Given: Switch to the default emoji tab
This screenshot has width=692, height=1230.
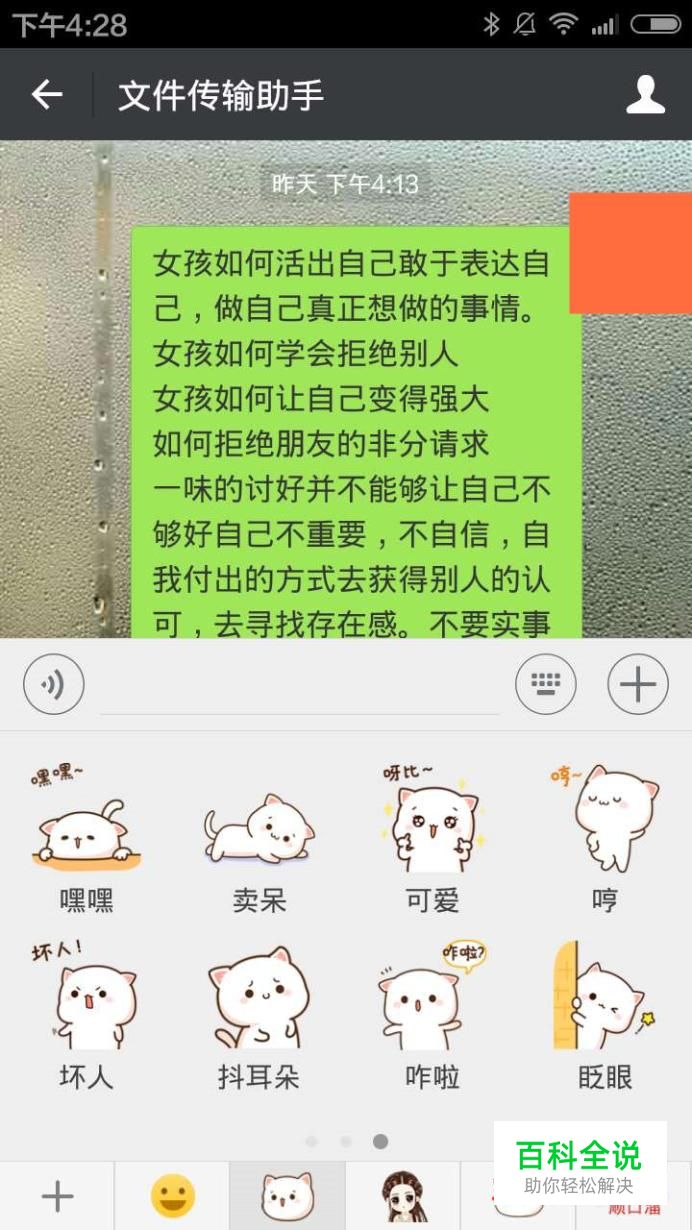Looking at the screenshot, I should pyautogui.click(x=172, y=1196).
